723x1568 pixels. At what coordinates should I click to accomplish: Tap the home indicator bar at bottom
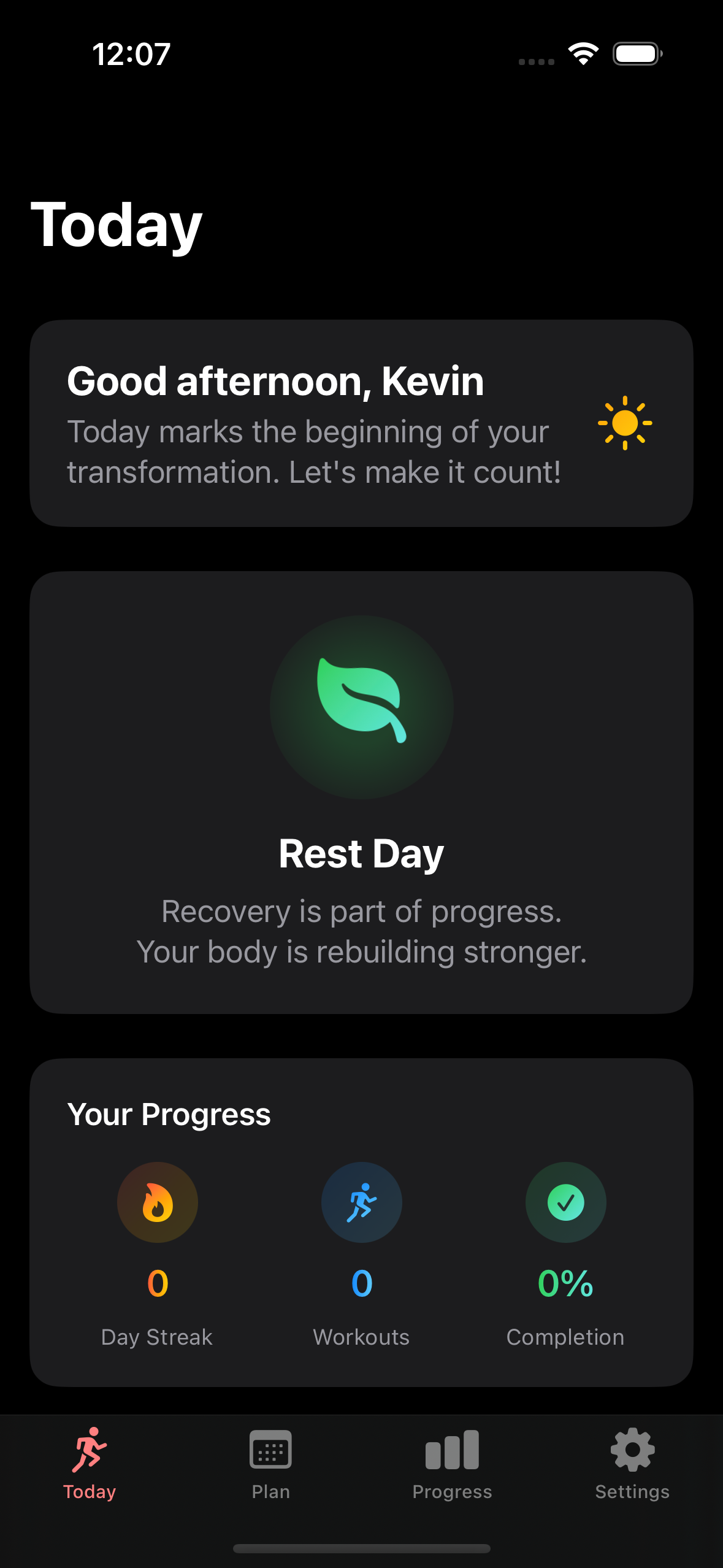click(361, 1549)
